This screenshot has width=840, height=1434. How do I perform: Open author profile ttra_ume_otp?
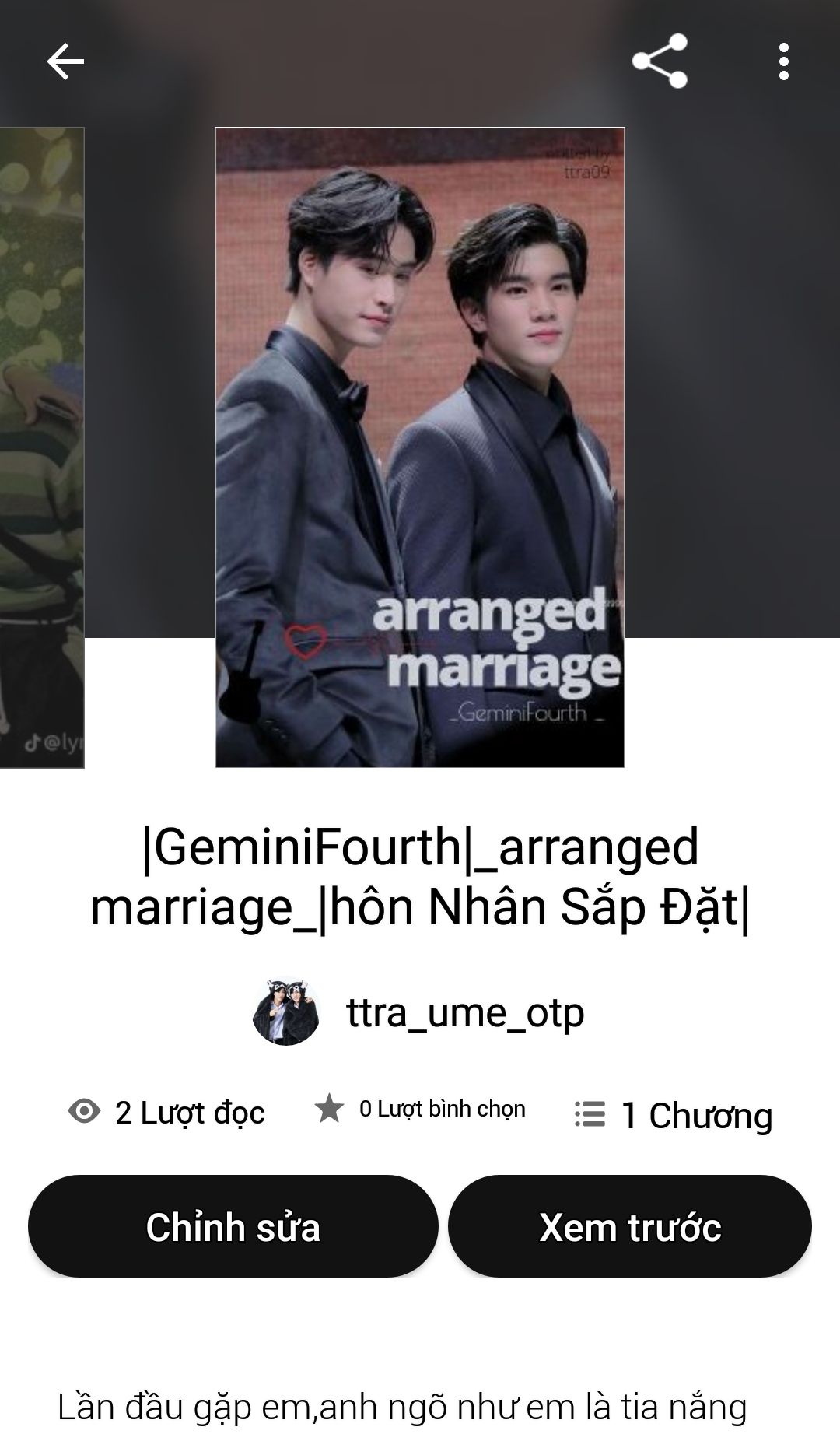tap(420, 1012)
